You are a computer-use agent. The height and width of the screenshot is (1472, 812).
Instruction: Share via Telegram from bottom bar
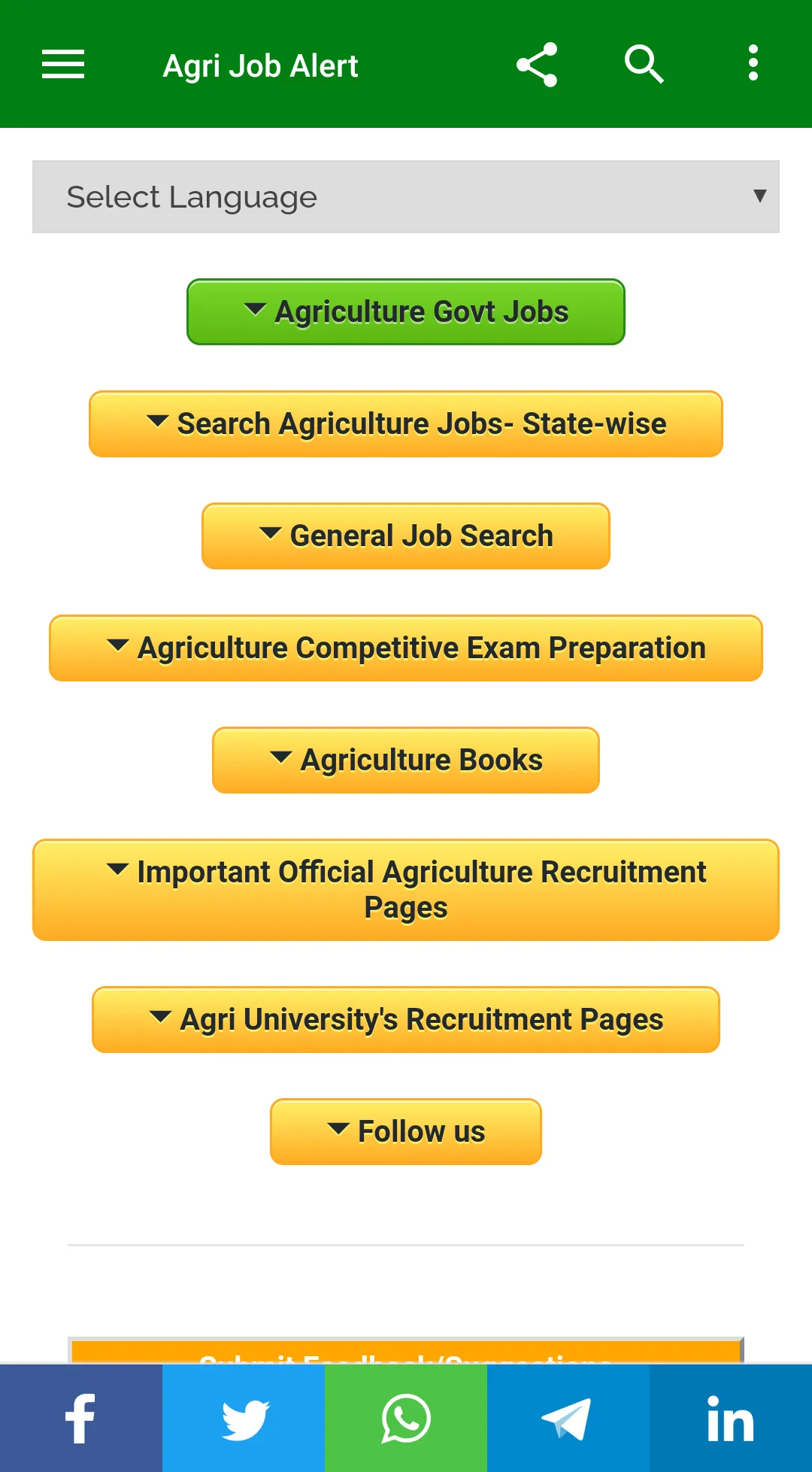[x=568, y=1419]
